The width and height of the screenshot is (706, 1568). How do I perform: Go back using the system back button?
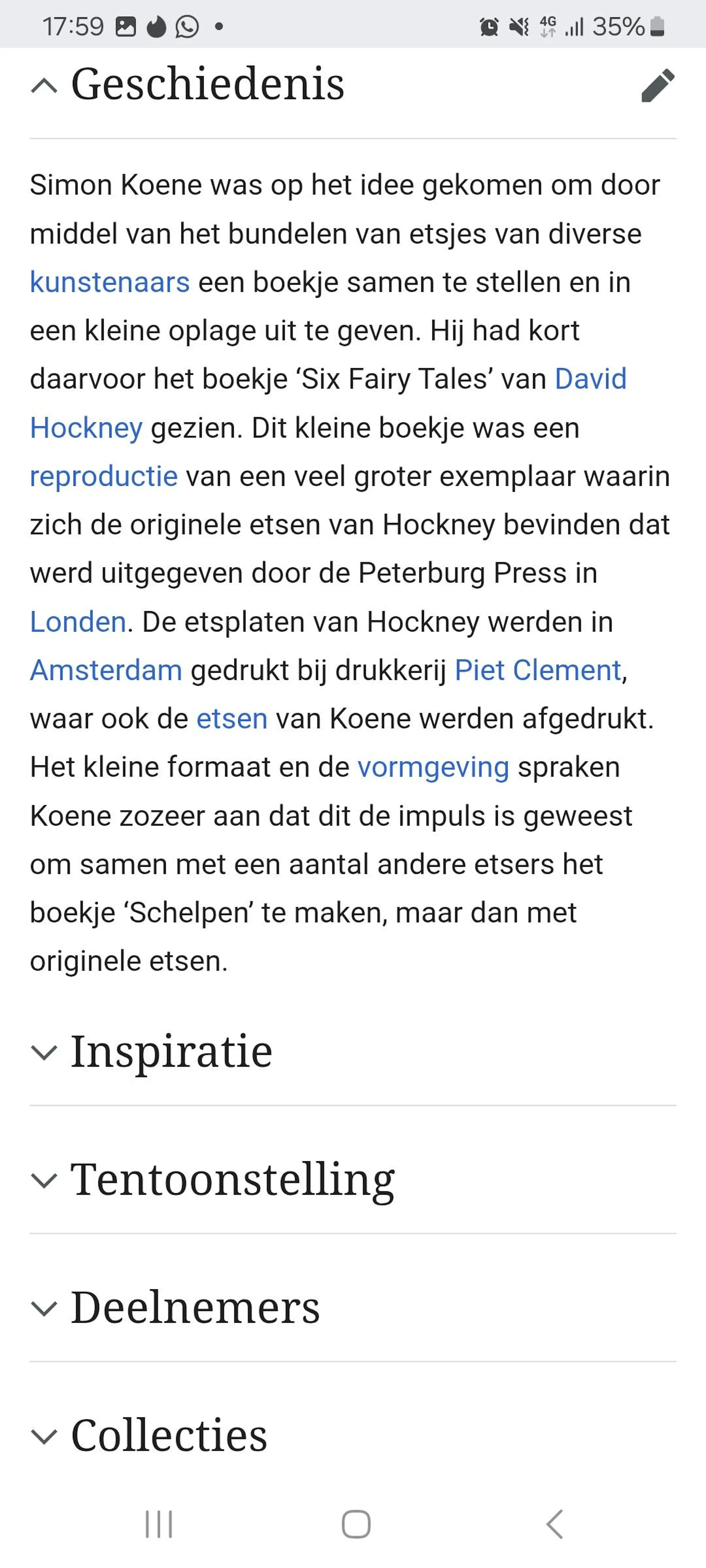click(554, 1524)
